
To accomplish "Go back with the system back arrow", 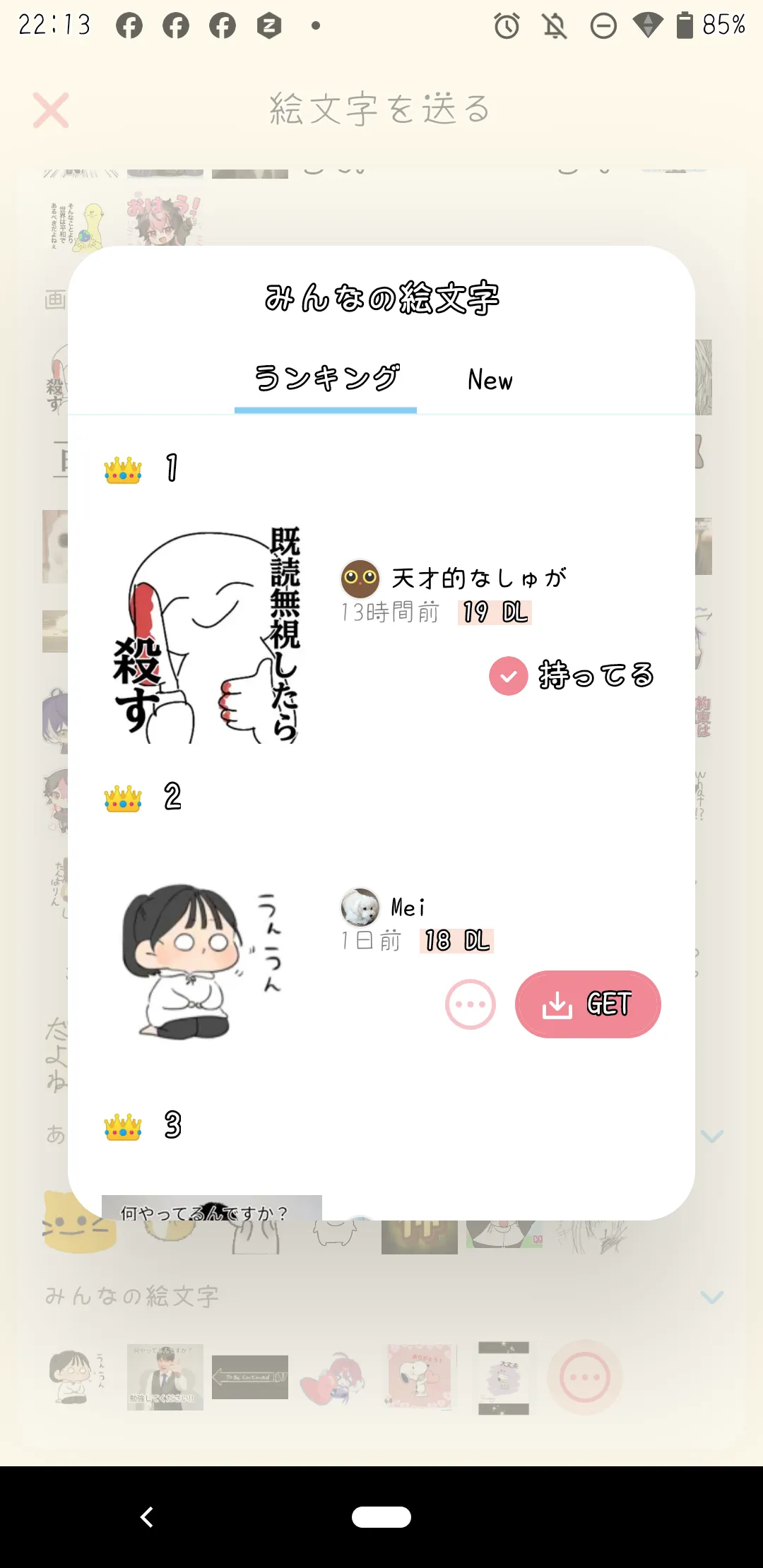I will click(147, 1516).
